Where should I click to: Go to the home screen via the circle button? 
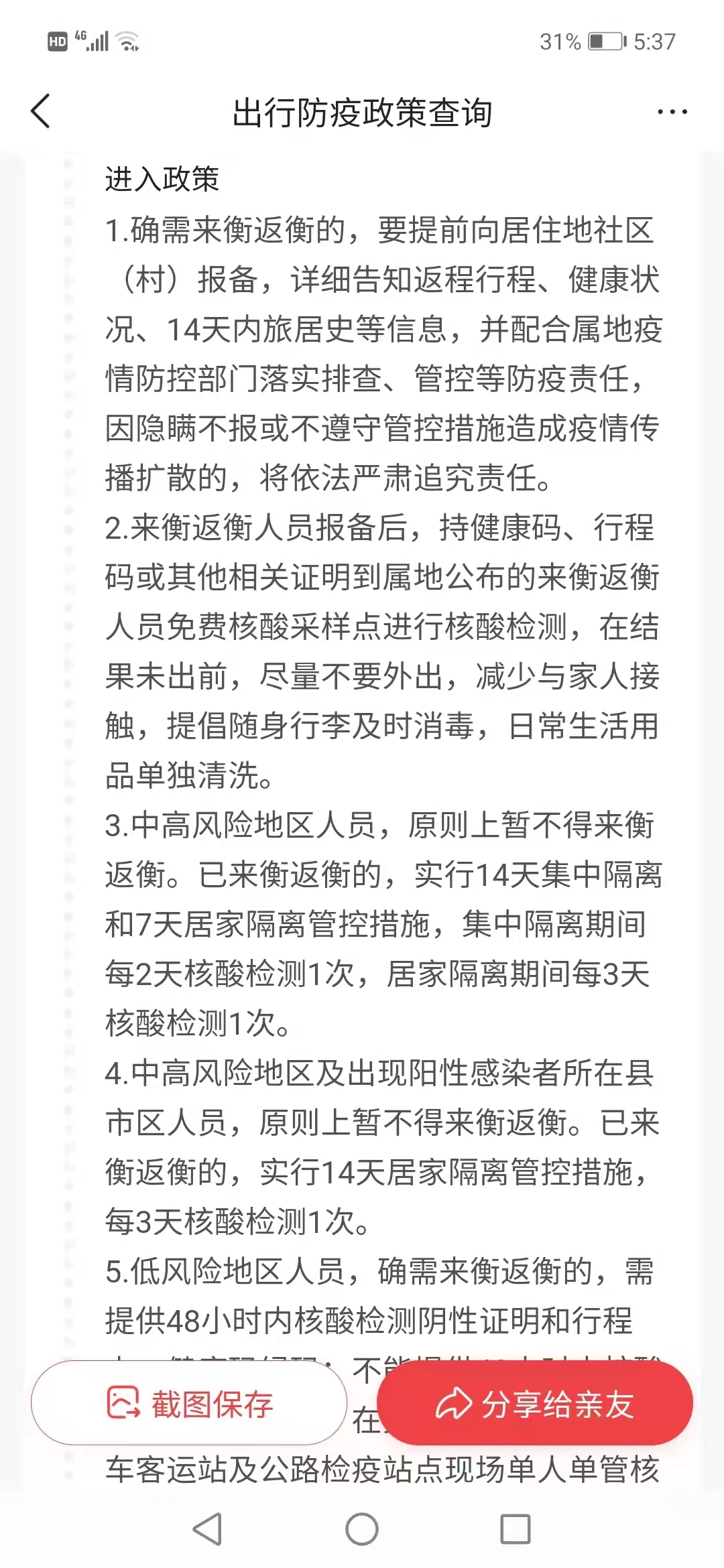(362, 1529)
